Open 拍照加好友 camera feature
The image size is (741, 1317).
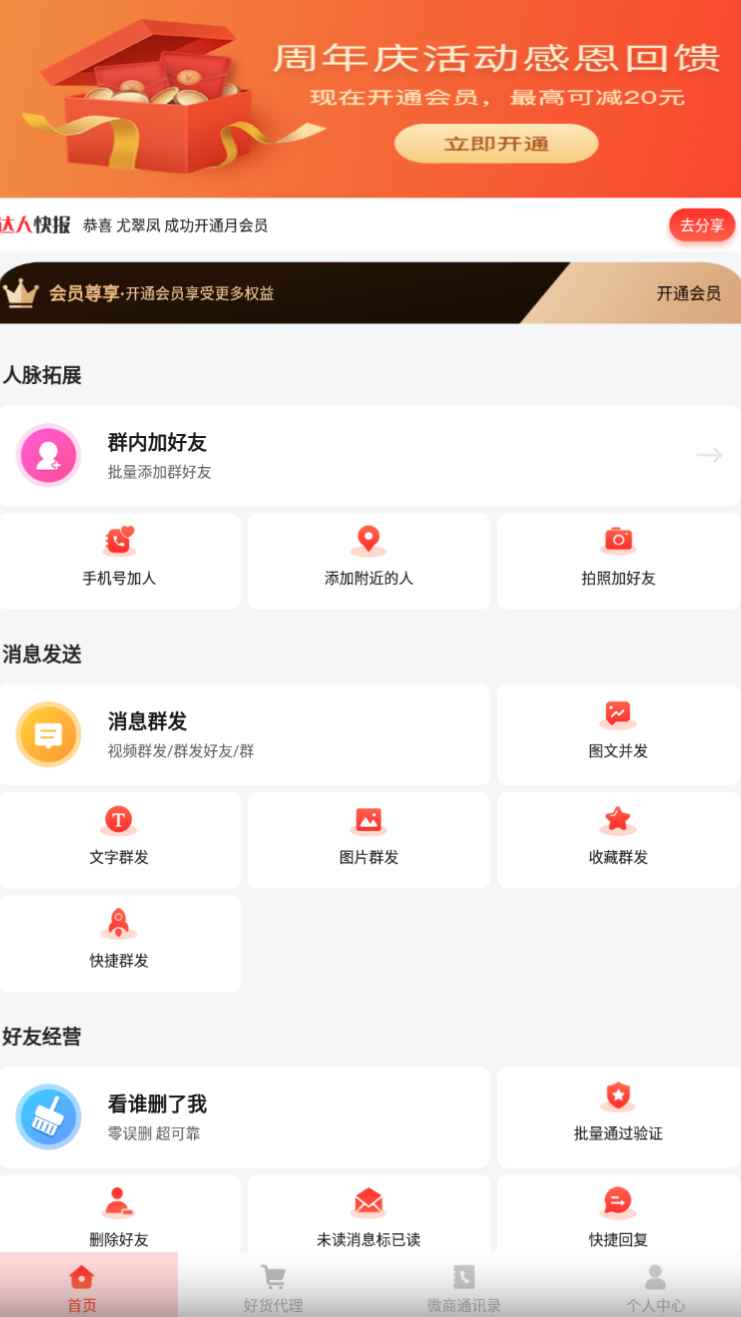617,540
